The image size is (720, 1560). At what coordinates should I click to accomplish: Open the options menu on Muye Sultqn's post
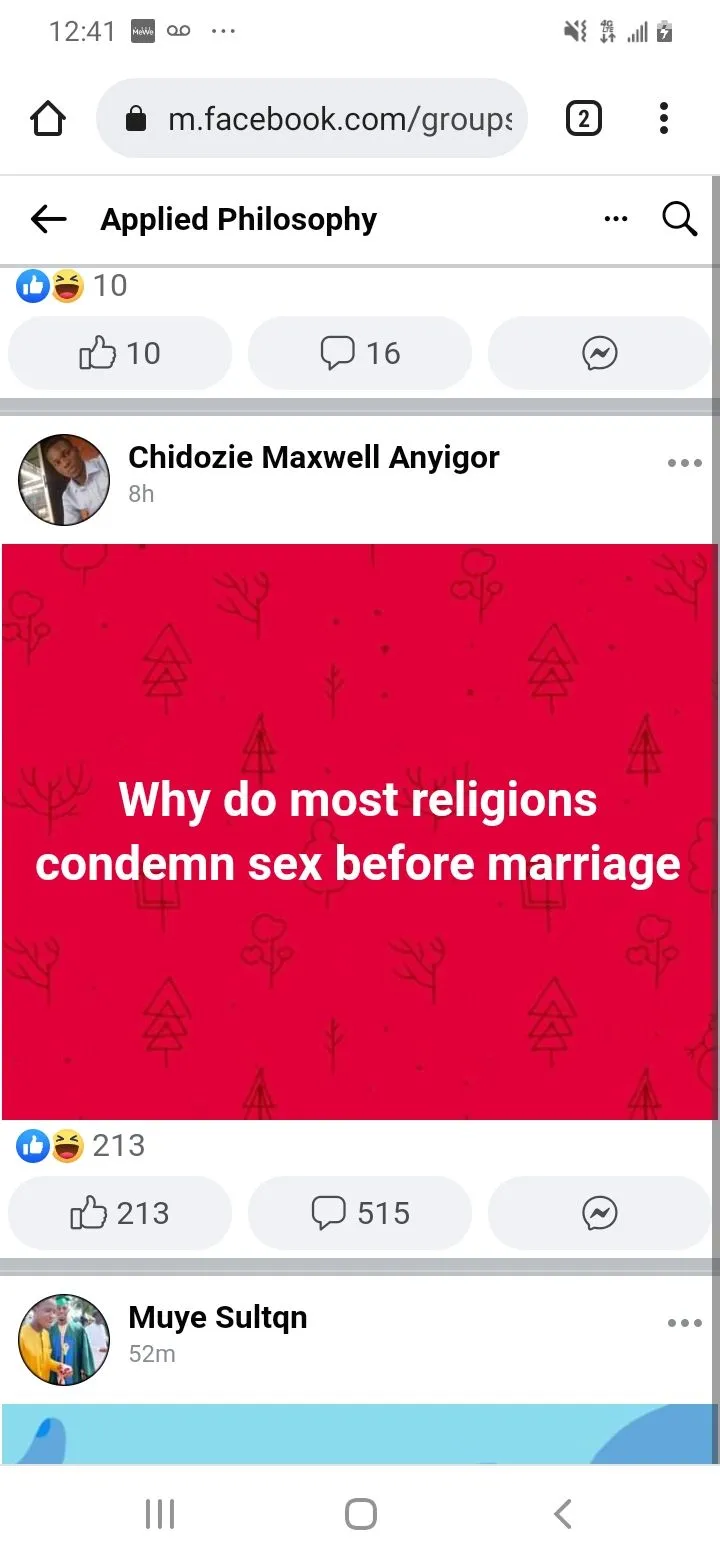click(x=684, y=1323)
